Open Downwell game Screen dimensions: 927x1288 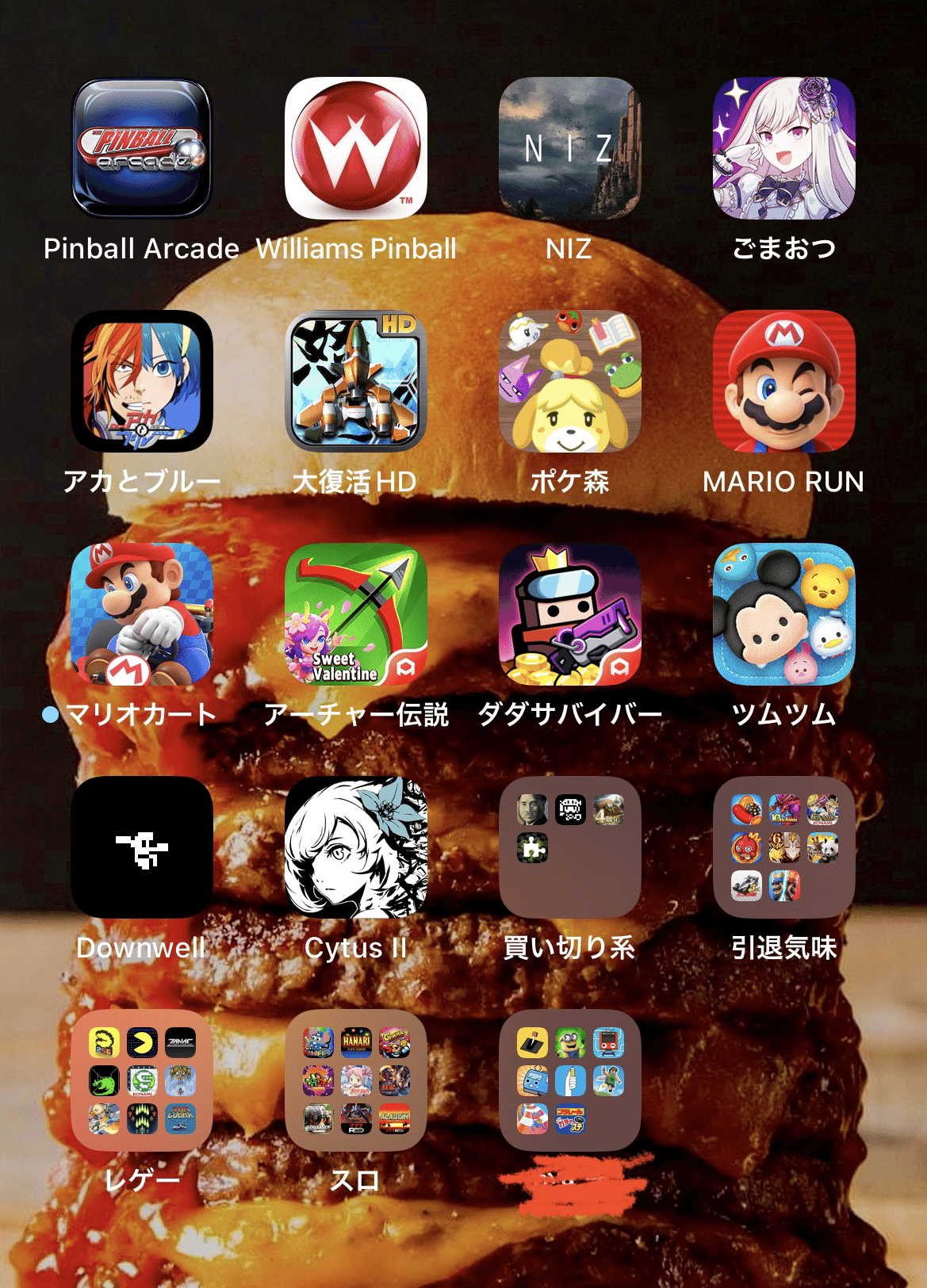(141, 847)
